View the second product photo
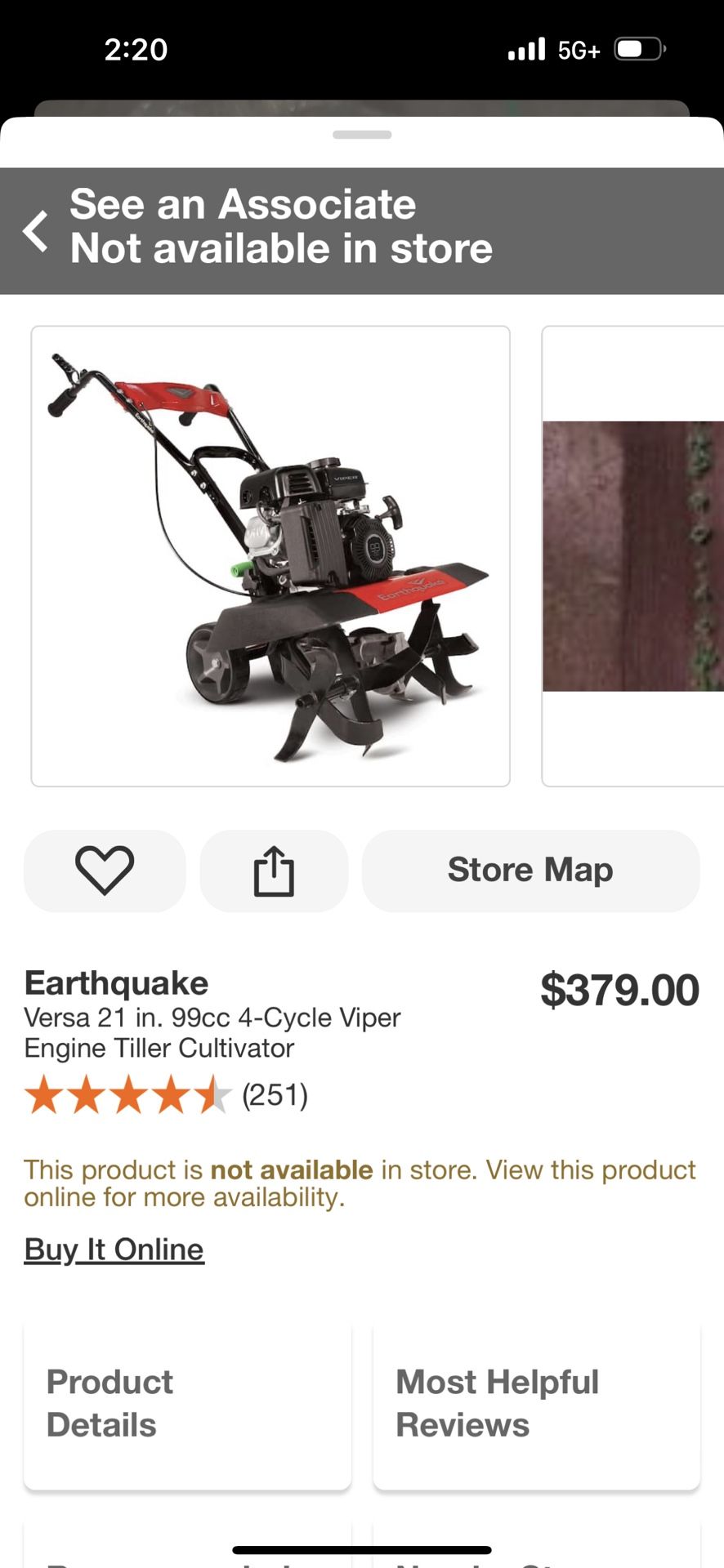 [x=632, y=556]
